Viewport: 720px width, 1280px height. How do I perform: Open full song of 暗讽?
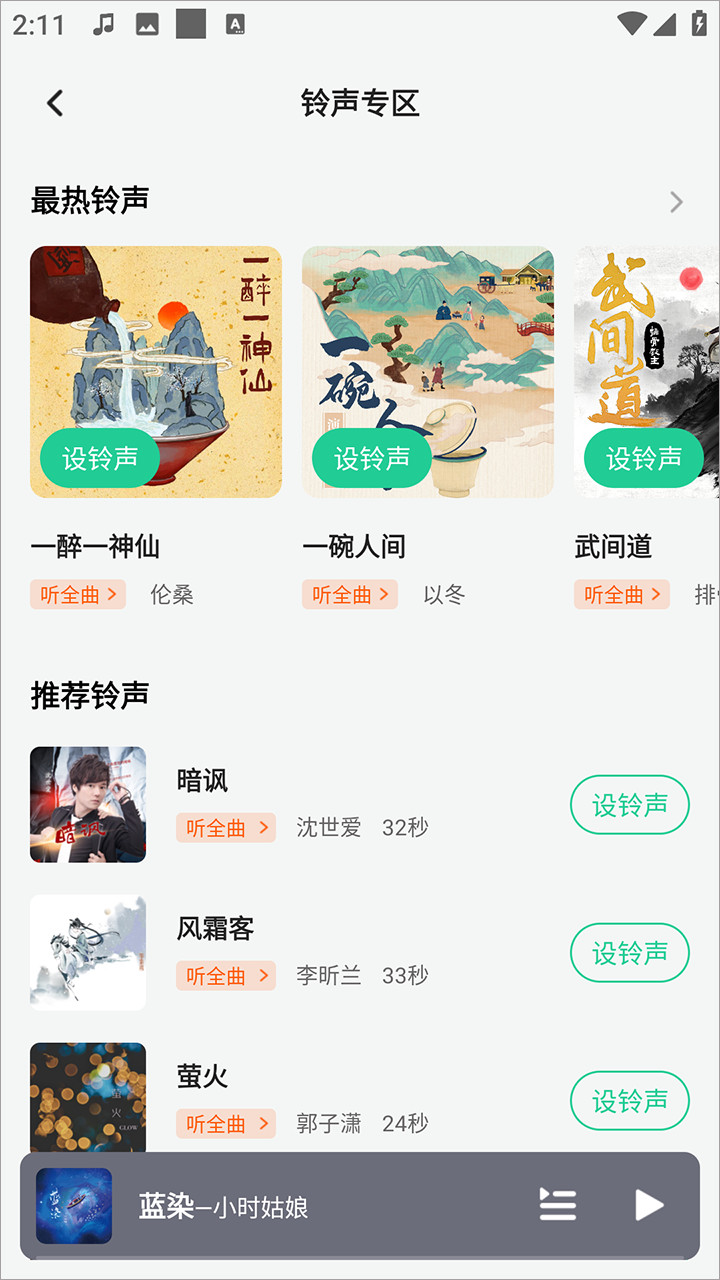point(226,828)
